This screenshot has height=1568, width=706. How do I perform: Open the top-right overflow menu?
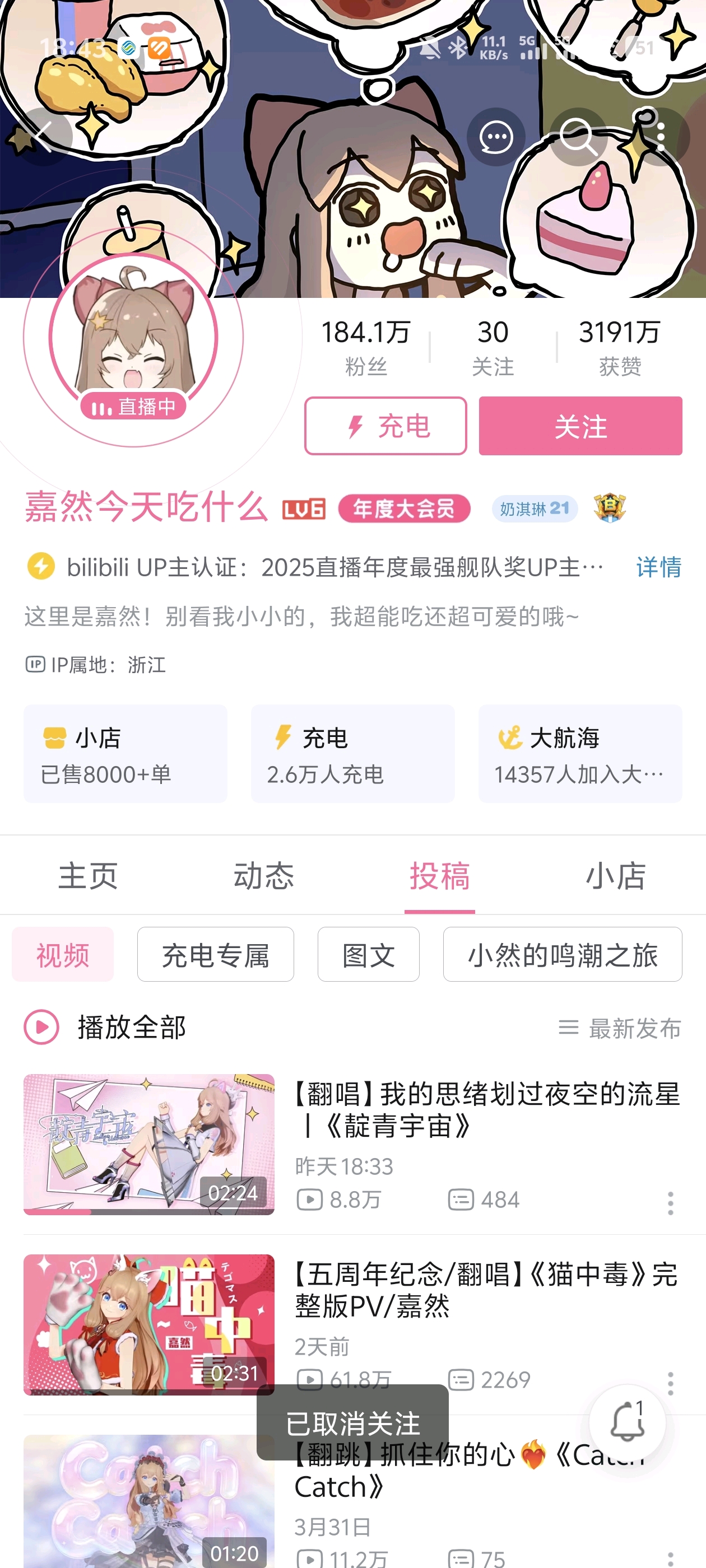pos(660,137)
